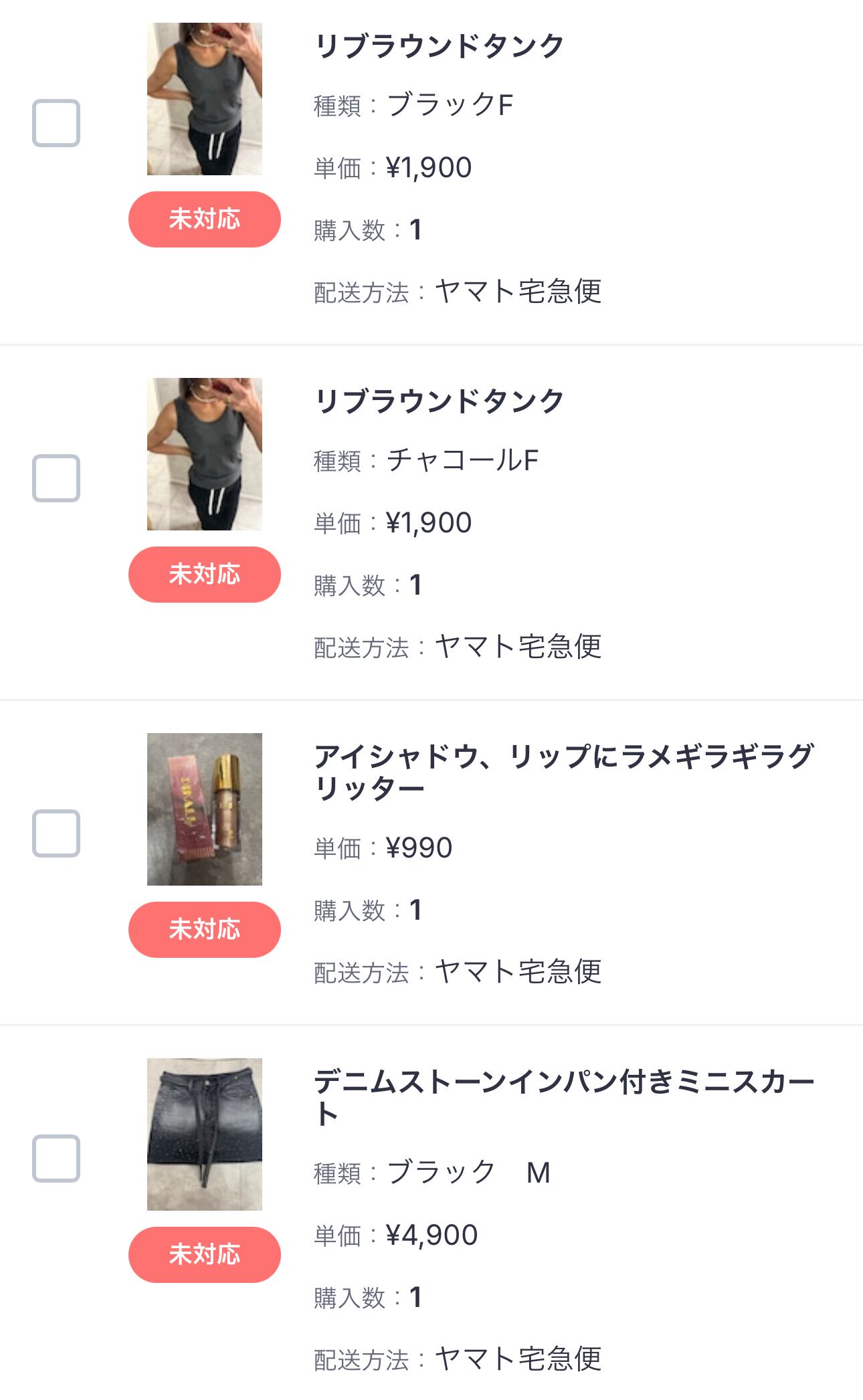This screenshot has height=1400, width=863.
Task: View the glitter eyeshadow product image
Action: point(205,809)
